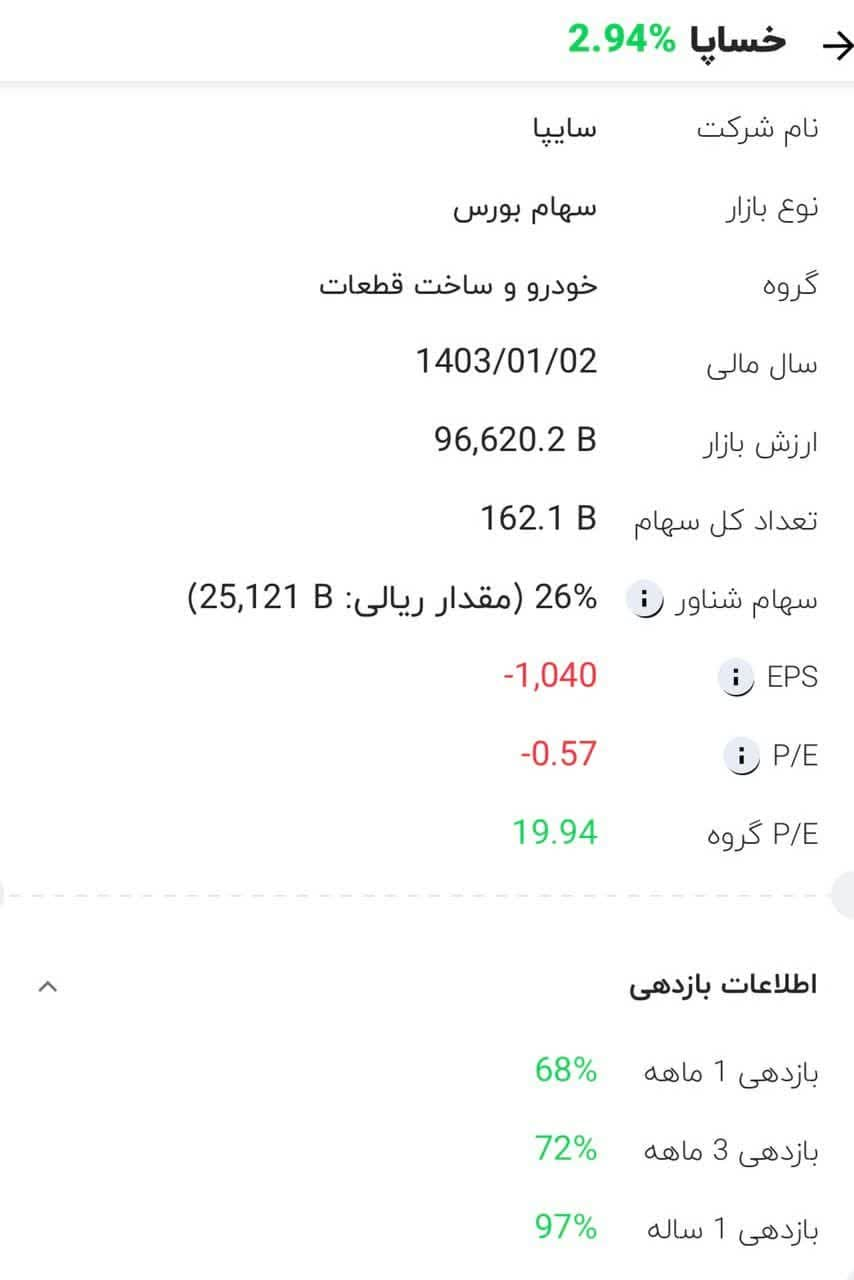Select the company name سایپا
Screen dimensions: 854x1280
[563, 128]
